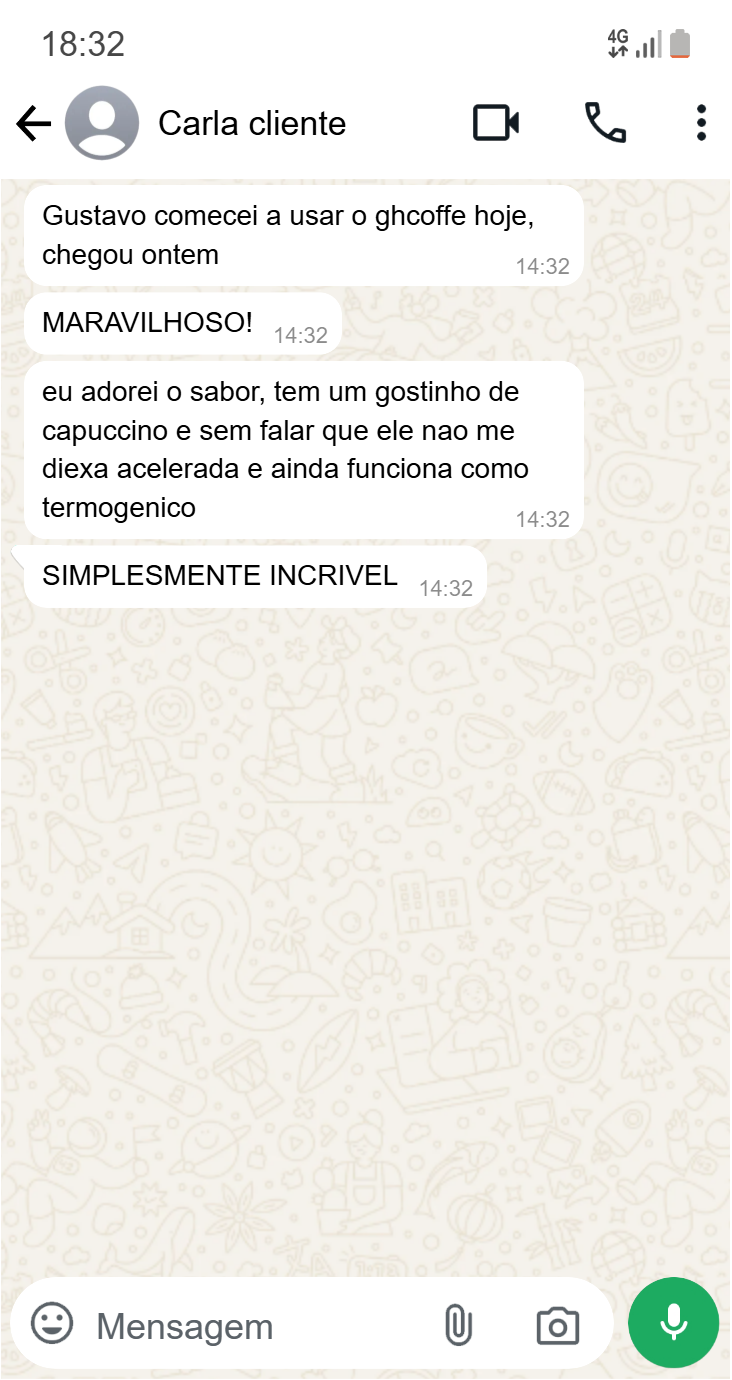
Task: Open the camera from the message bar
Action: tap(557, 1326)
